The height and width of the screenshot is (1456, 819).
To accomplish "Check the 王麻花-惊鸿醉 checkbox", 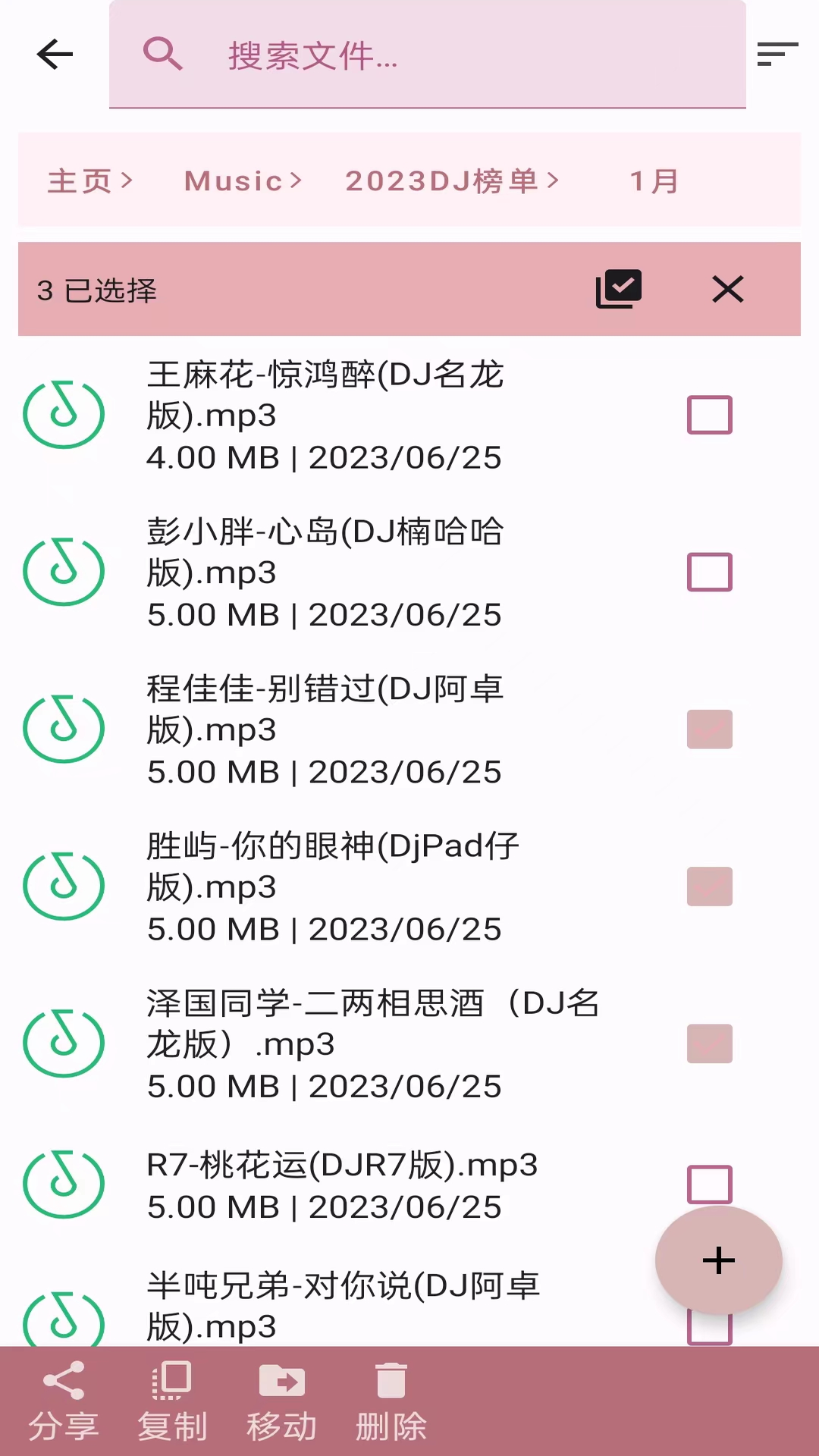I will [x=709, y=415].
